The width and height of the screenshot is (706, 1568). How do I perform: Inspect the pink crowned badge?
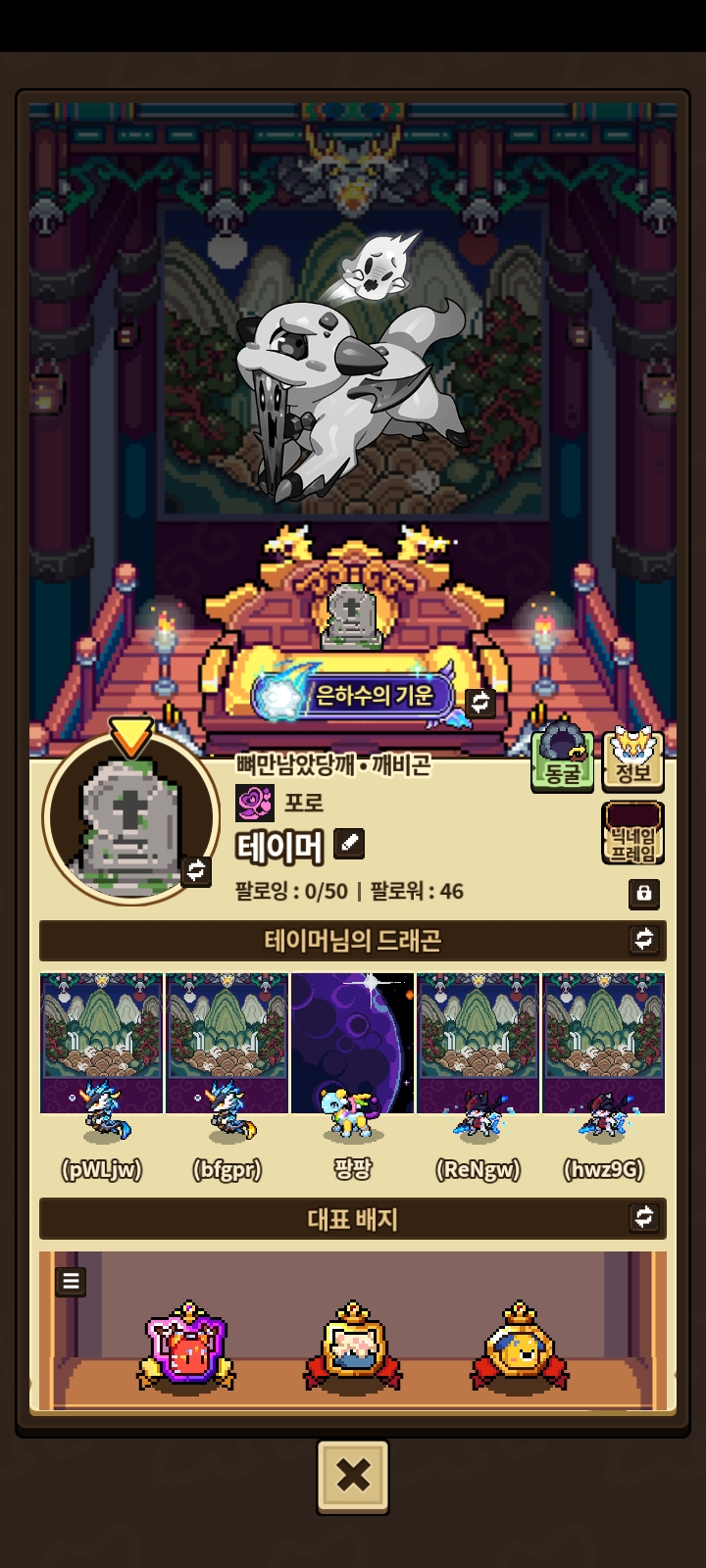[x=186, y=1347]
